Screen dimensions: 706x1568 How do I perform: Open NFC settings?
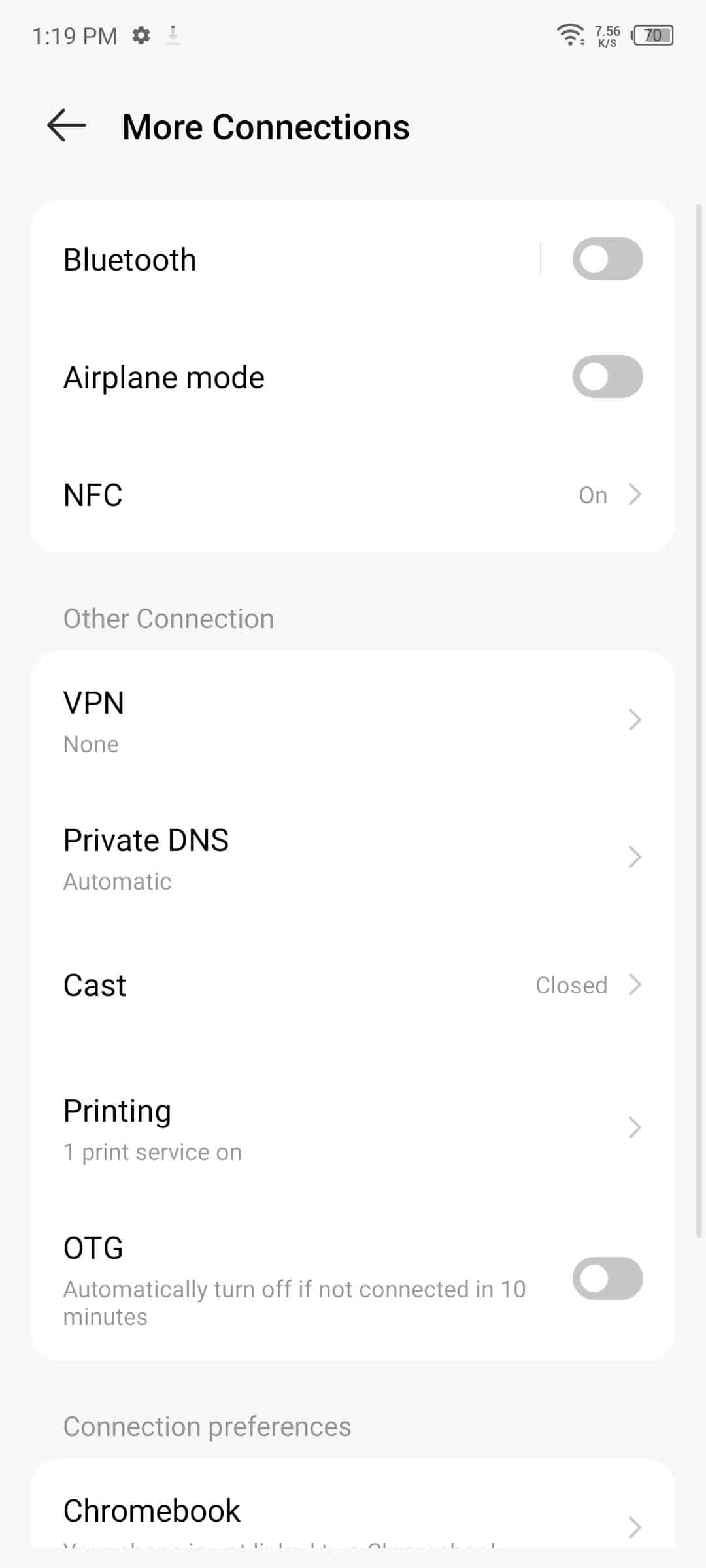coord(353,495)
